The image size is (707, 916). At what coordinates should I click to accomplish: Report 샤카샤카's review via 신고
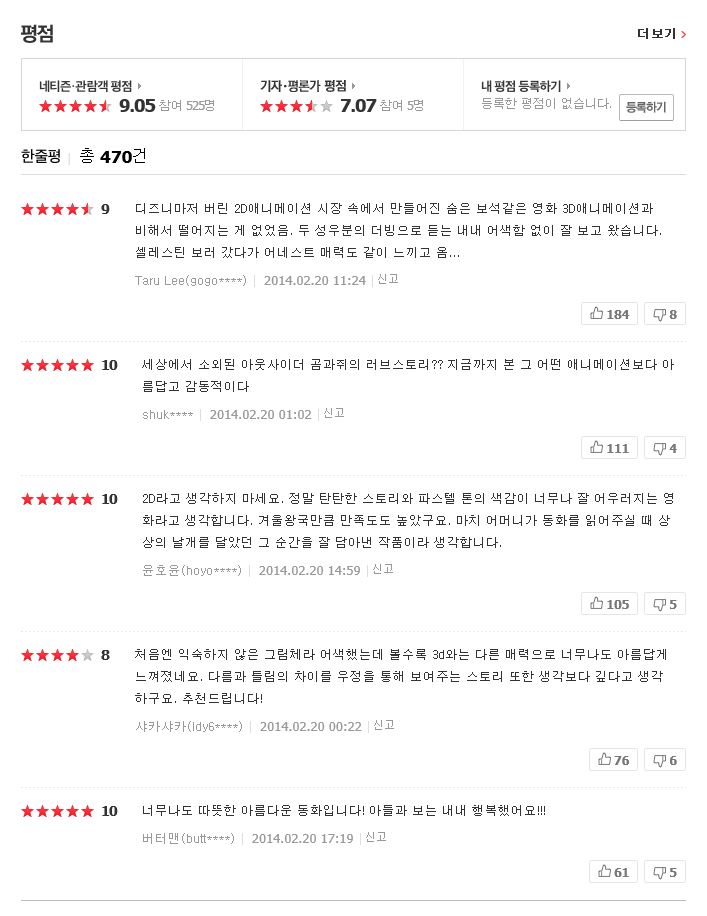point(384,725)
